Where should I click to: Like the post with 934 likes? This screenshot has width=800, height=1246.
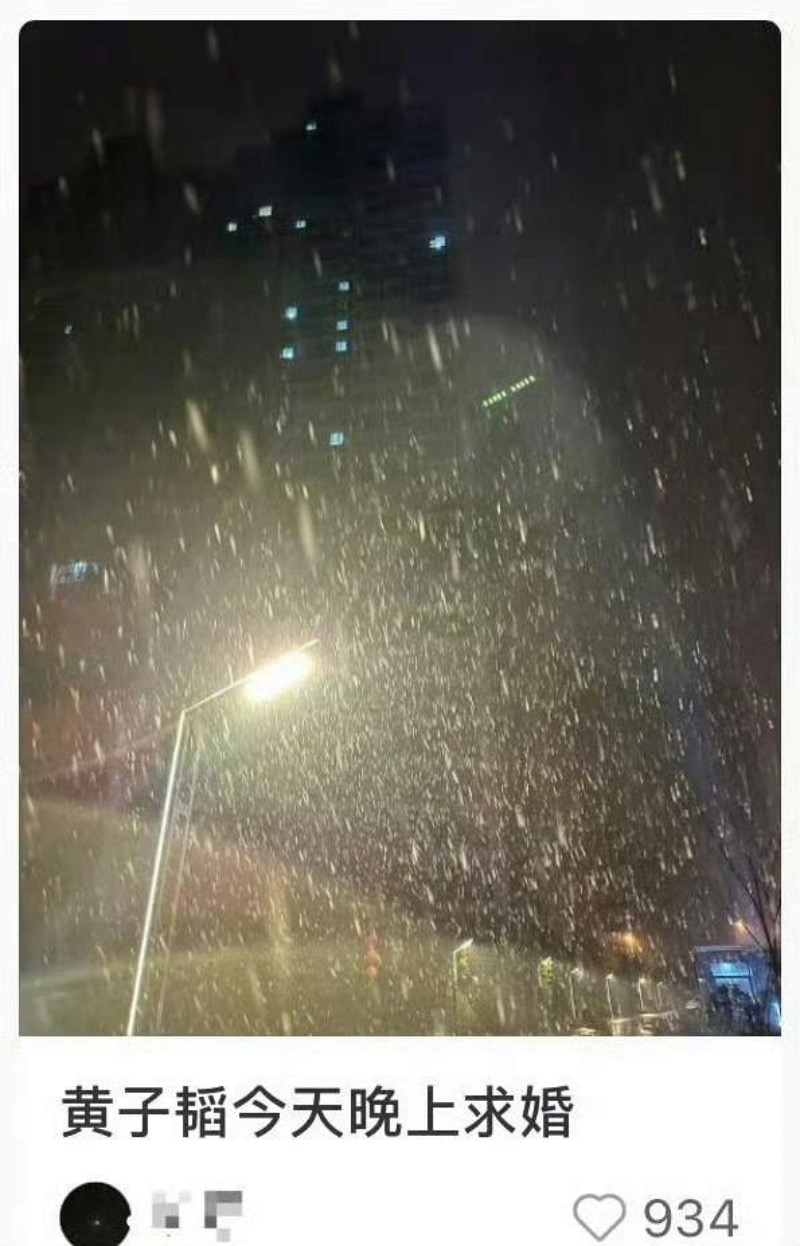598,1217
